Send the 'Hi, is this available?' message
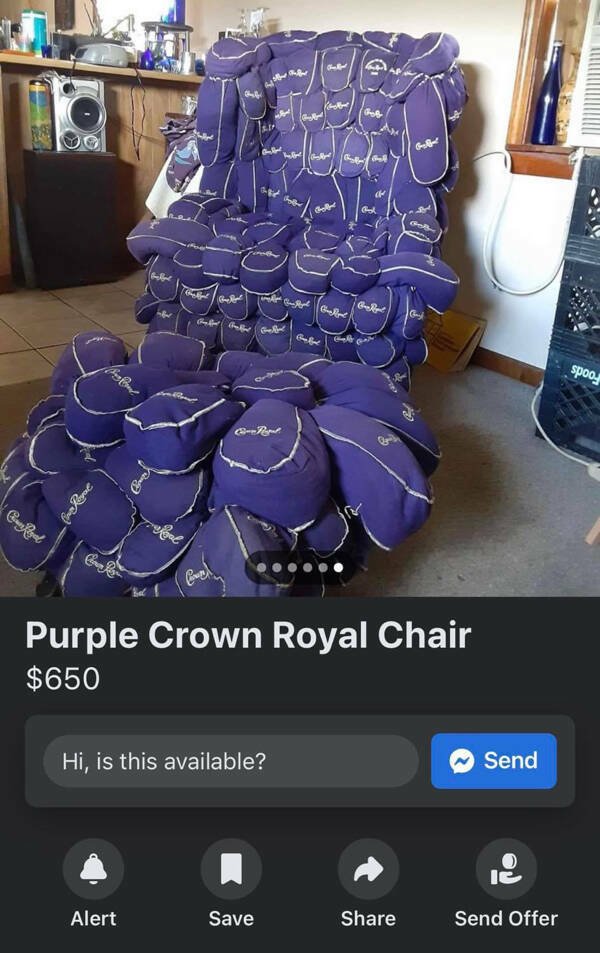The image size is (600, 953). 494,761
